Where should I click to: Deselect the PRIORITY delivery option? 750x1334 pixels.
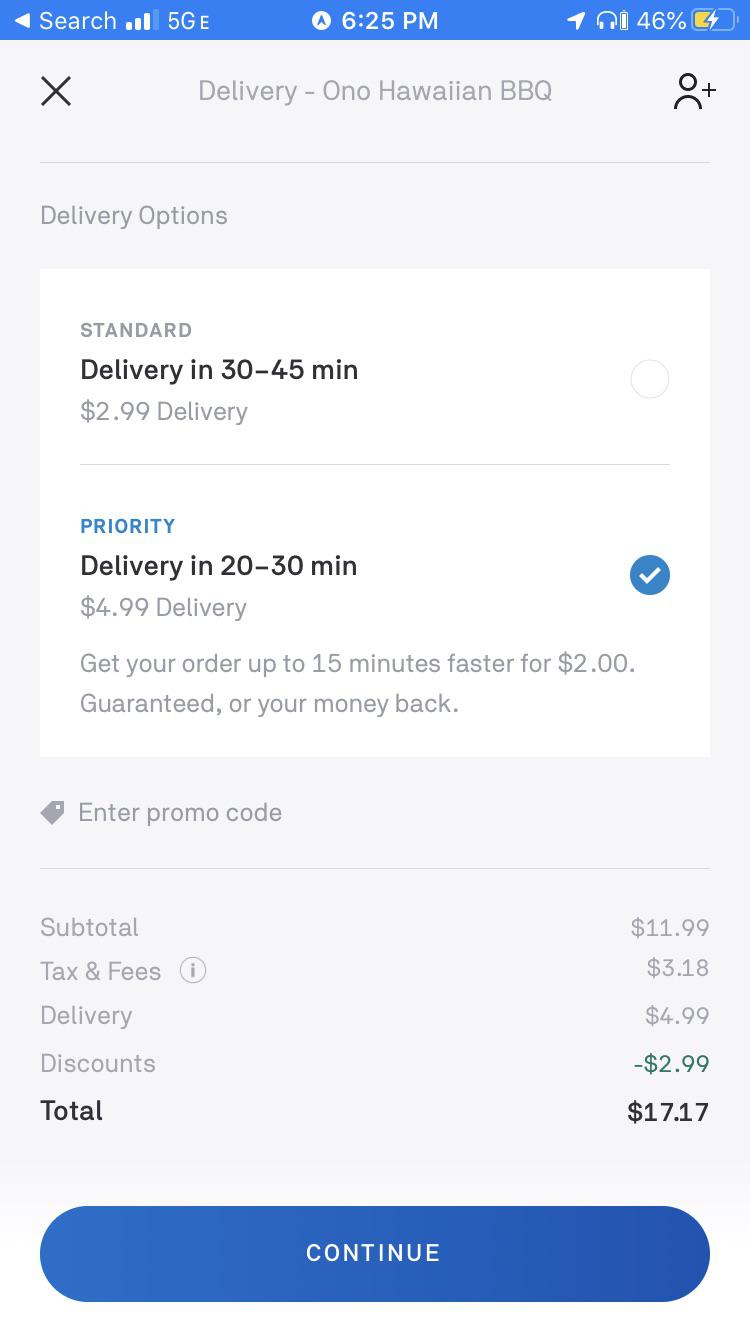click(x=649, y=575)
